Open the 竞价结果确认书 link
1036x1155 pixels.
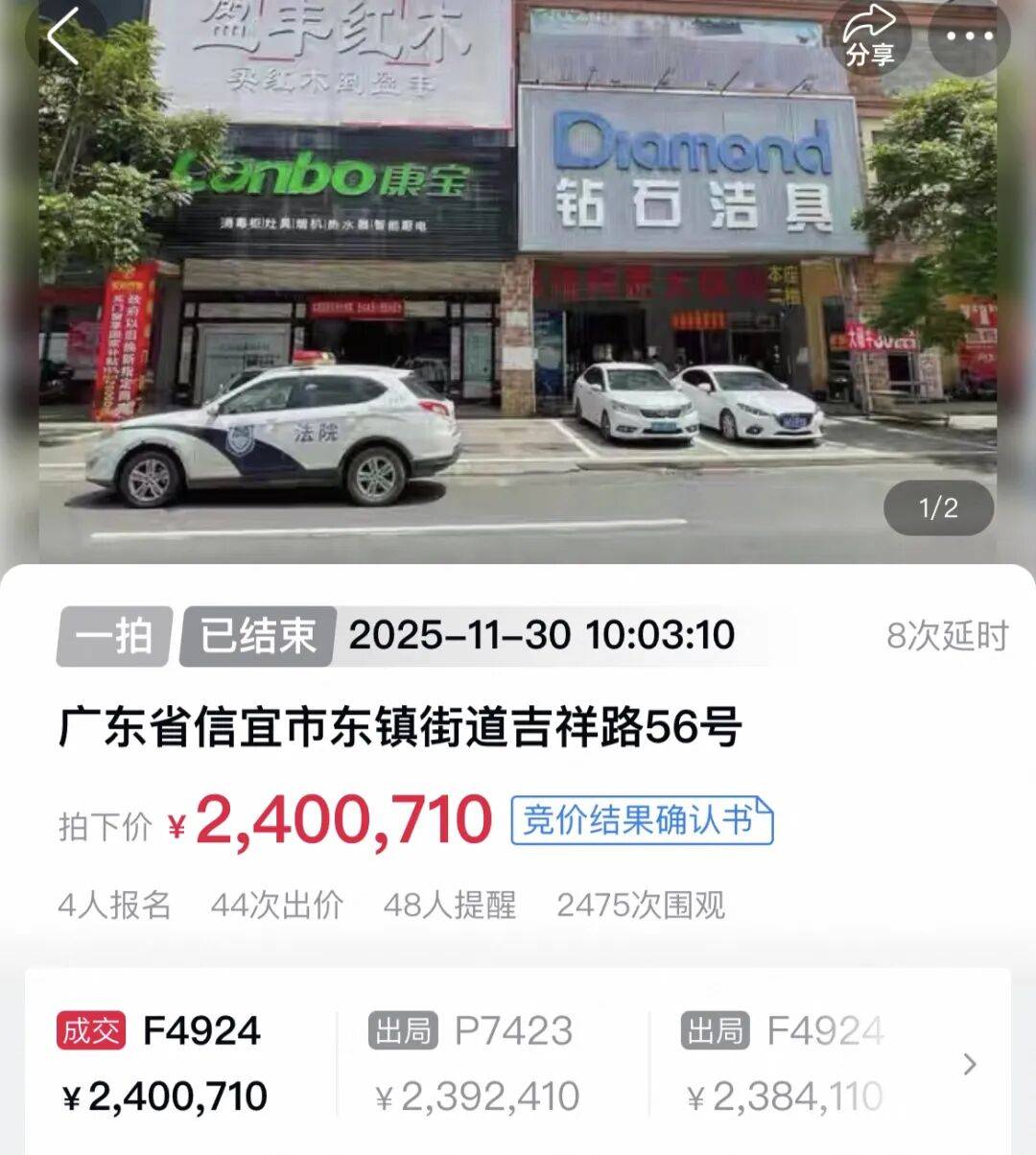point(642,821)
